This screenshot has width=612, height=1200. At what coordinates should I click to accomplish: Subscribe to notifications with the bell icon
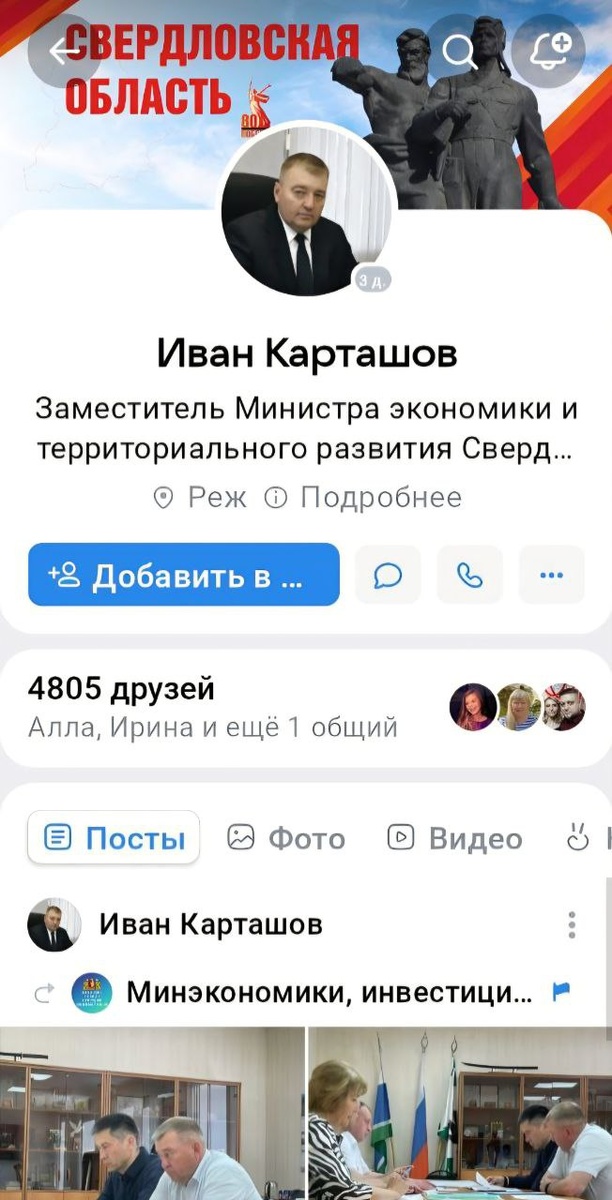click(548, 50)
